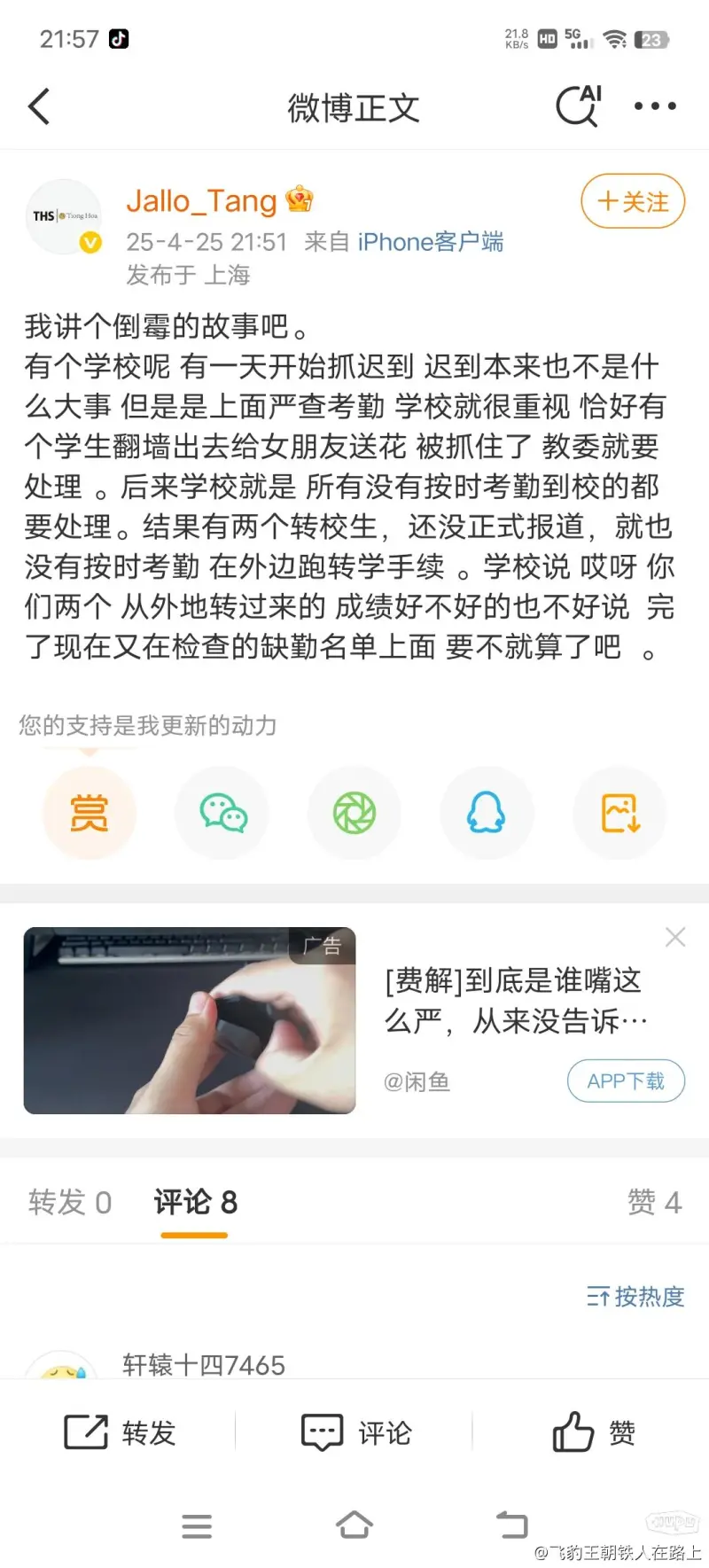This screenshot has width=709, height=1568.
Task: Go back from the Weibo post page
Action: [39, 107]
